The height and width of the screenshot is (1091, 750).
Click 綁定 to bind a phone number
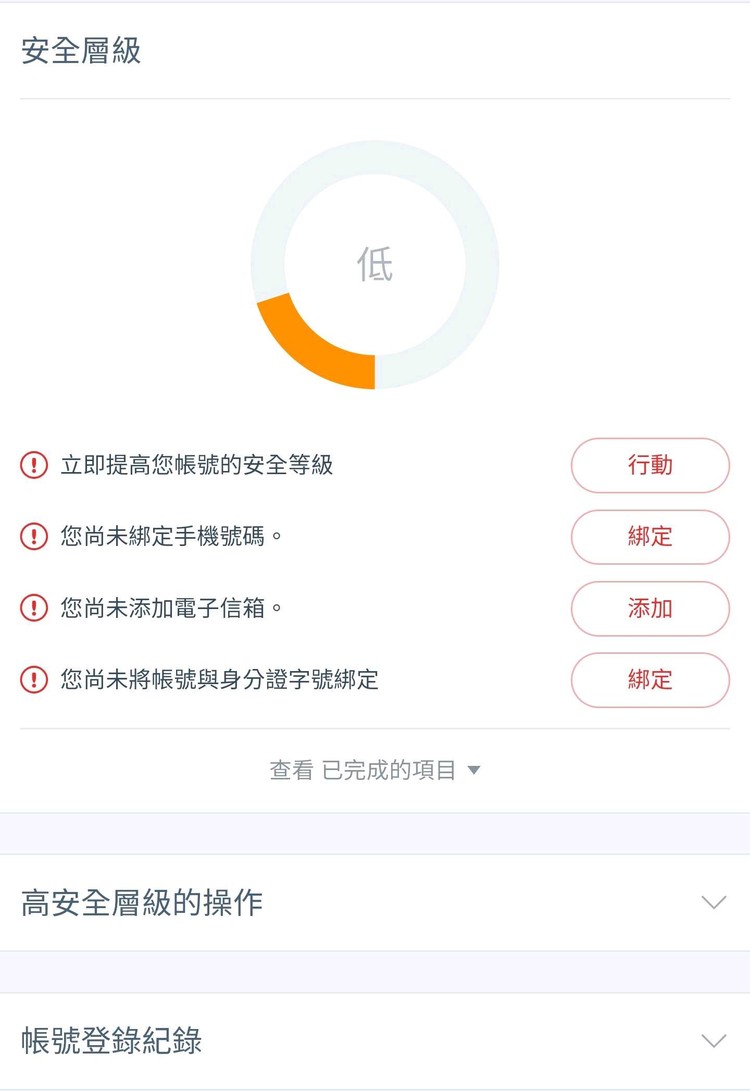(x=650, y=537)
